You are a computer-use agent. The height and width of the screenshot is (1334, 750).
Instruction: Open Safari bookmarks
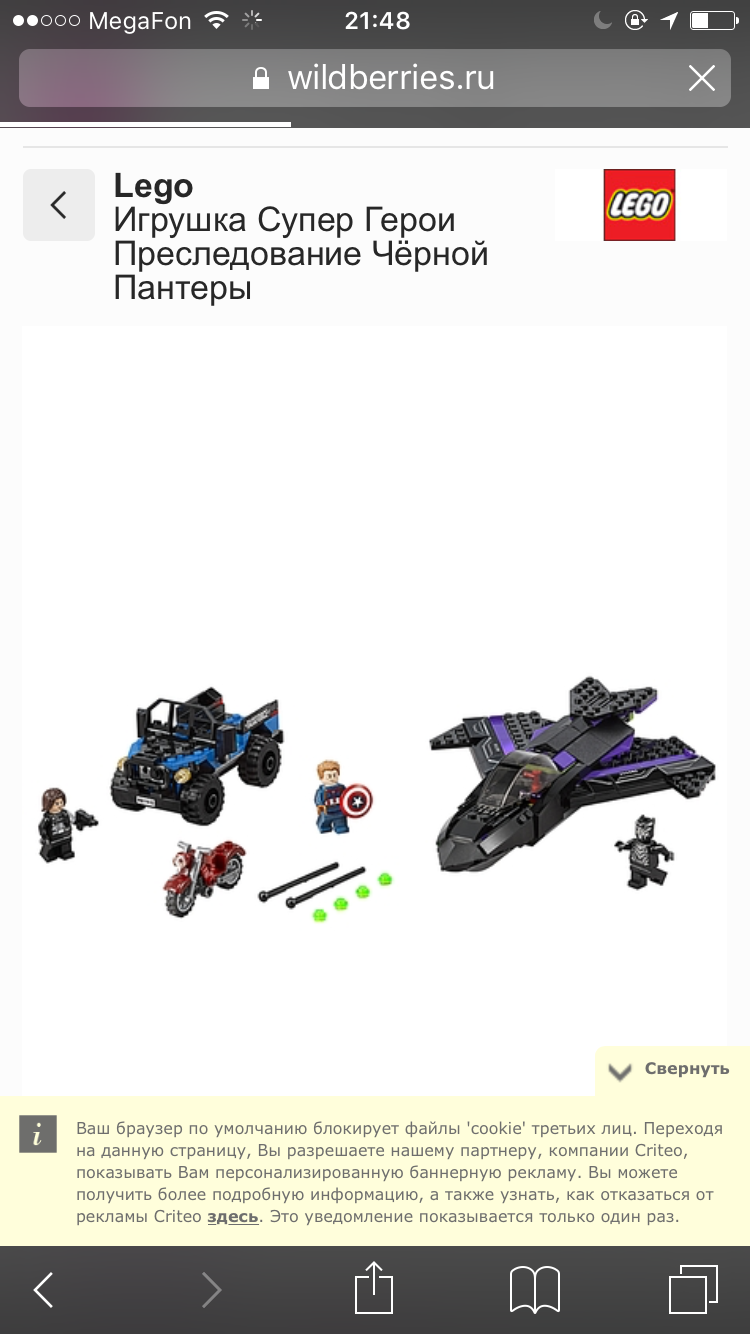click(x=535, y=1290)
